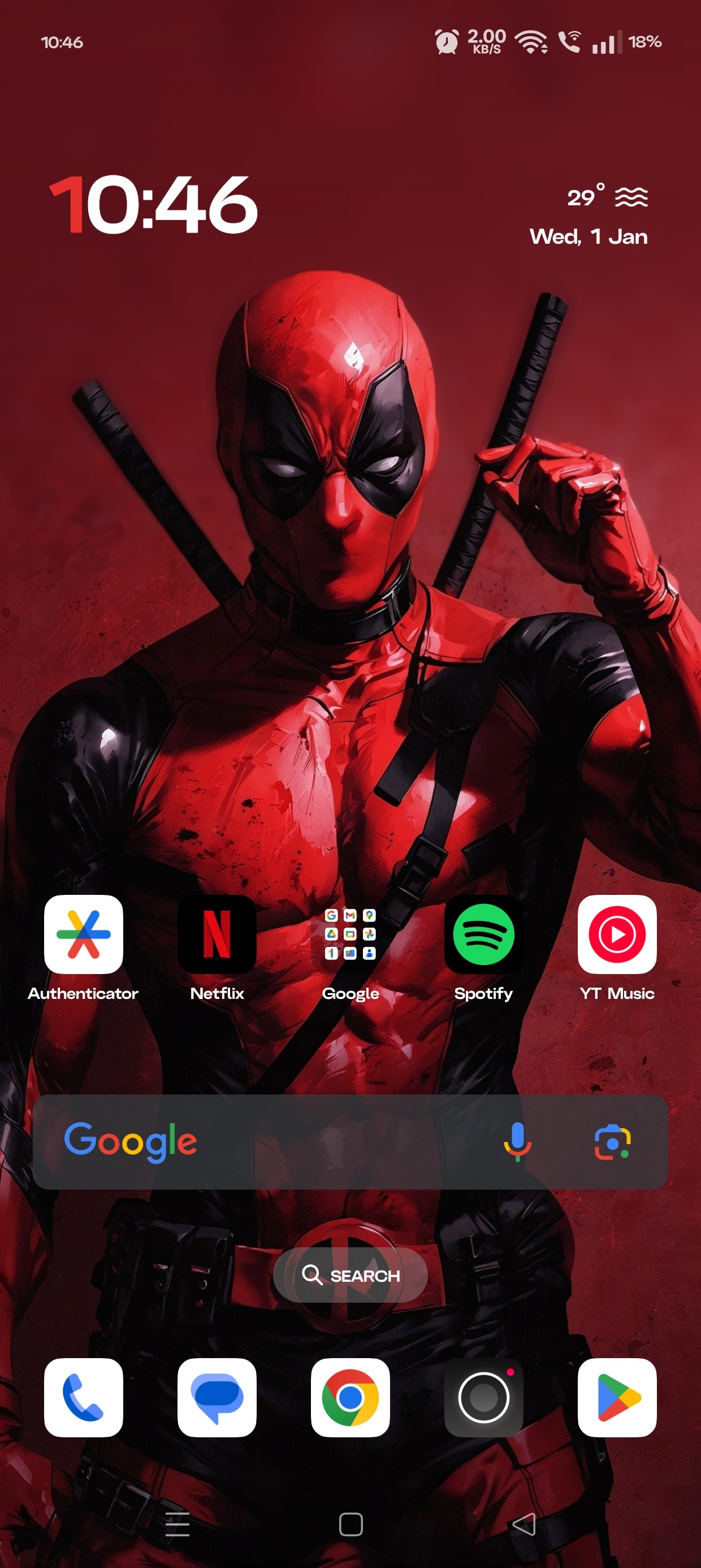Tap the date Wed, 1 Jan
Screen dimensions: 701x1568
[x=588, y=236]
